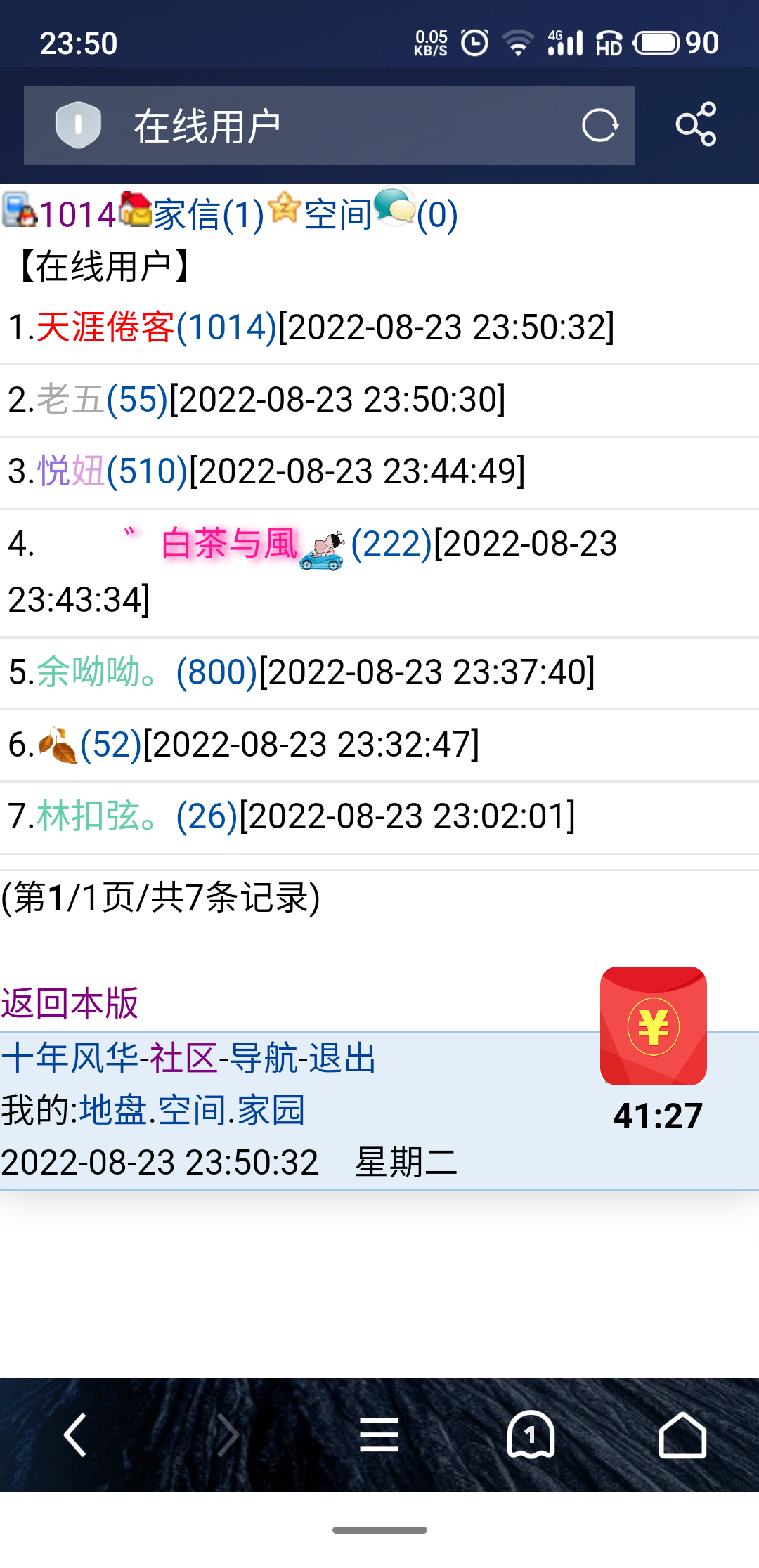The image size is (759, 1568).
Task: Select 退出 to log out
Action: tap(342, 1058)
